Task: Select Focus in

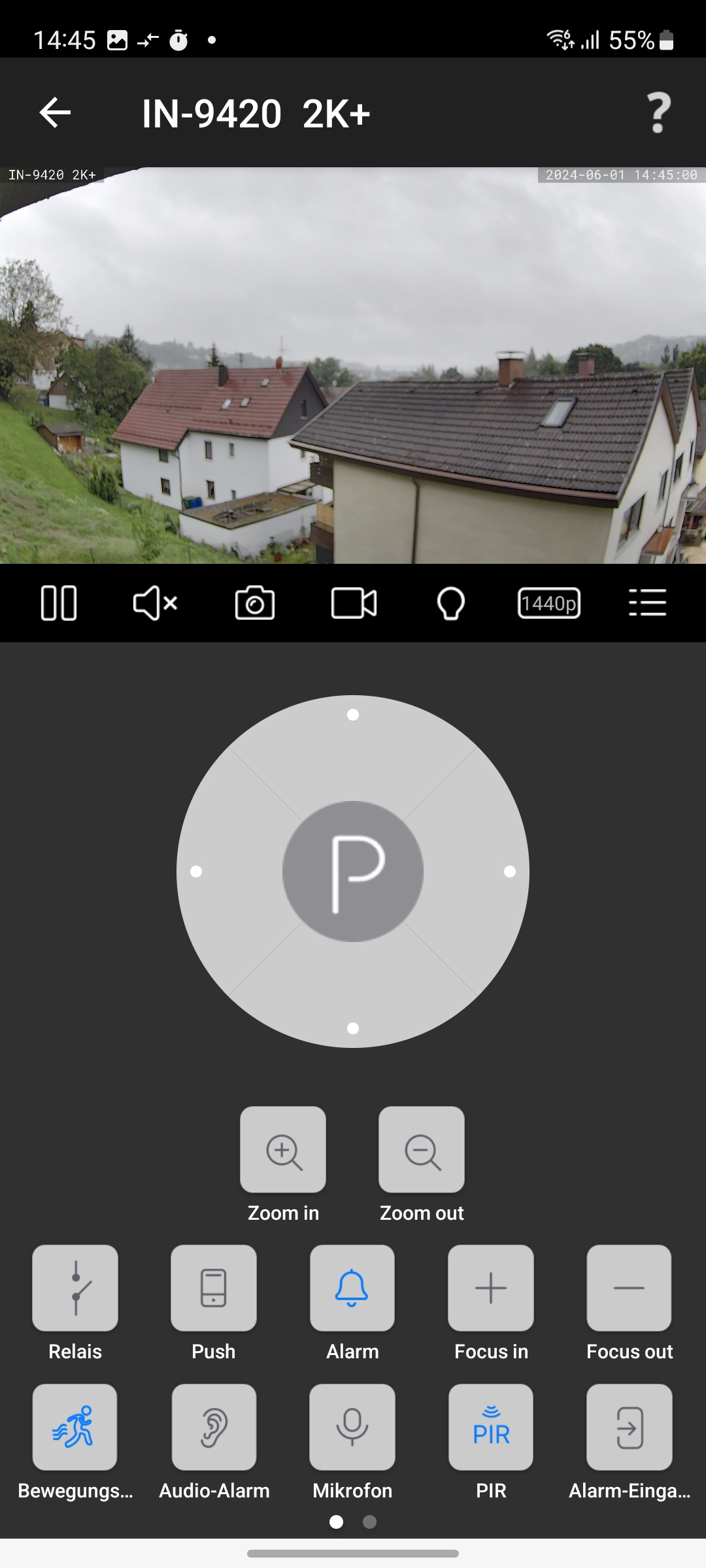Action: point(491,1288)
